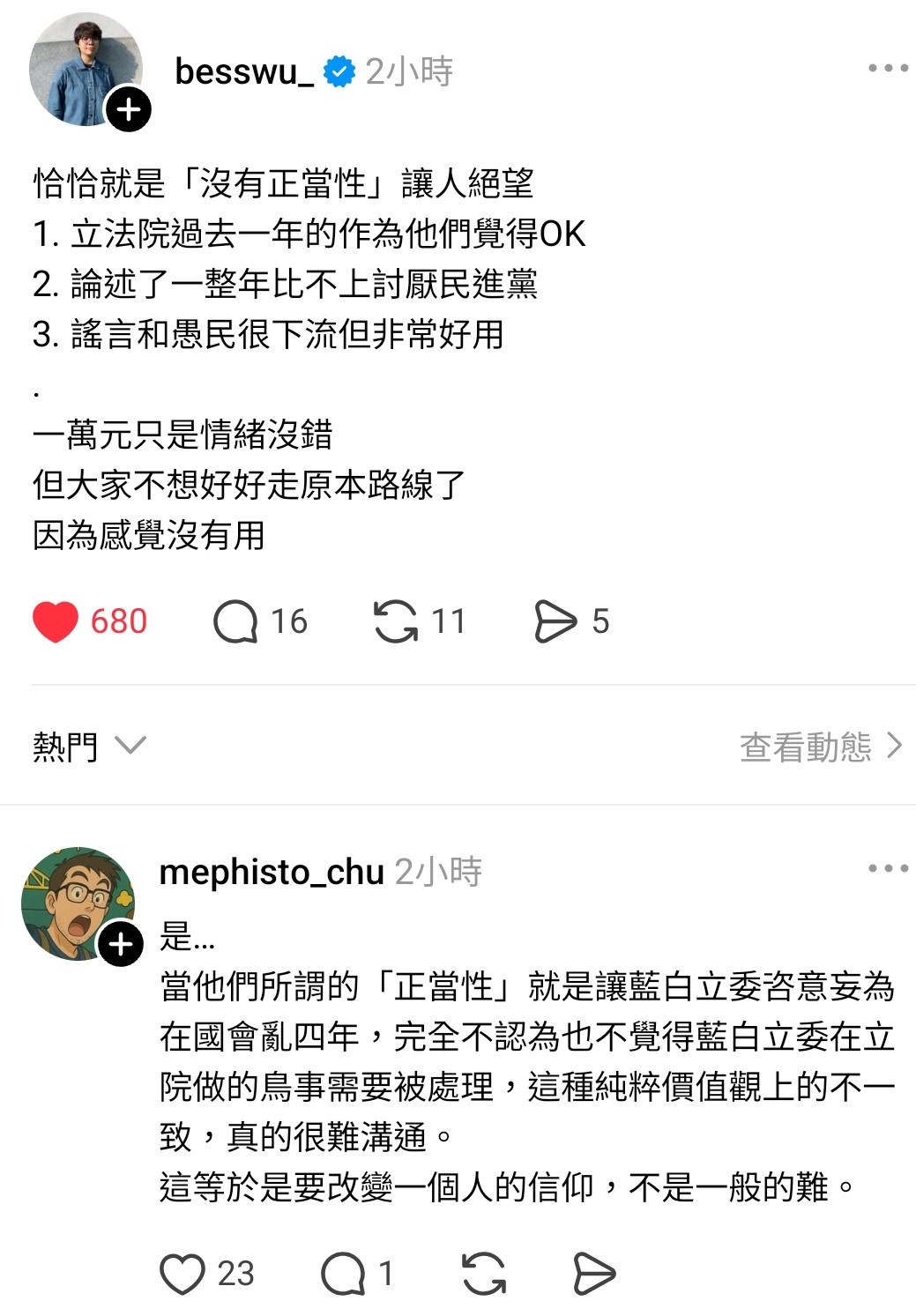This screenshot has width=916, height=1316.
Task: Share mephisto_chu reply via send icon
Action: click(594, 1274)
